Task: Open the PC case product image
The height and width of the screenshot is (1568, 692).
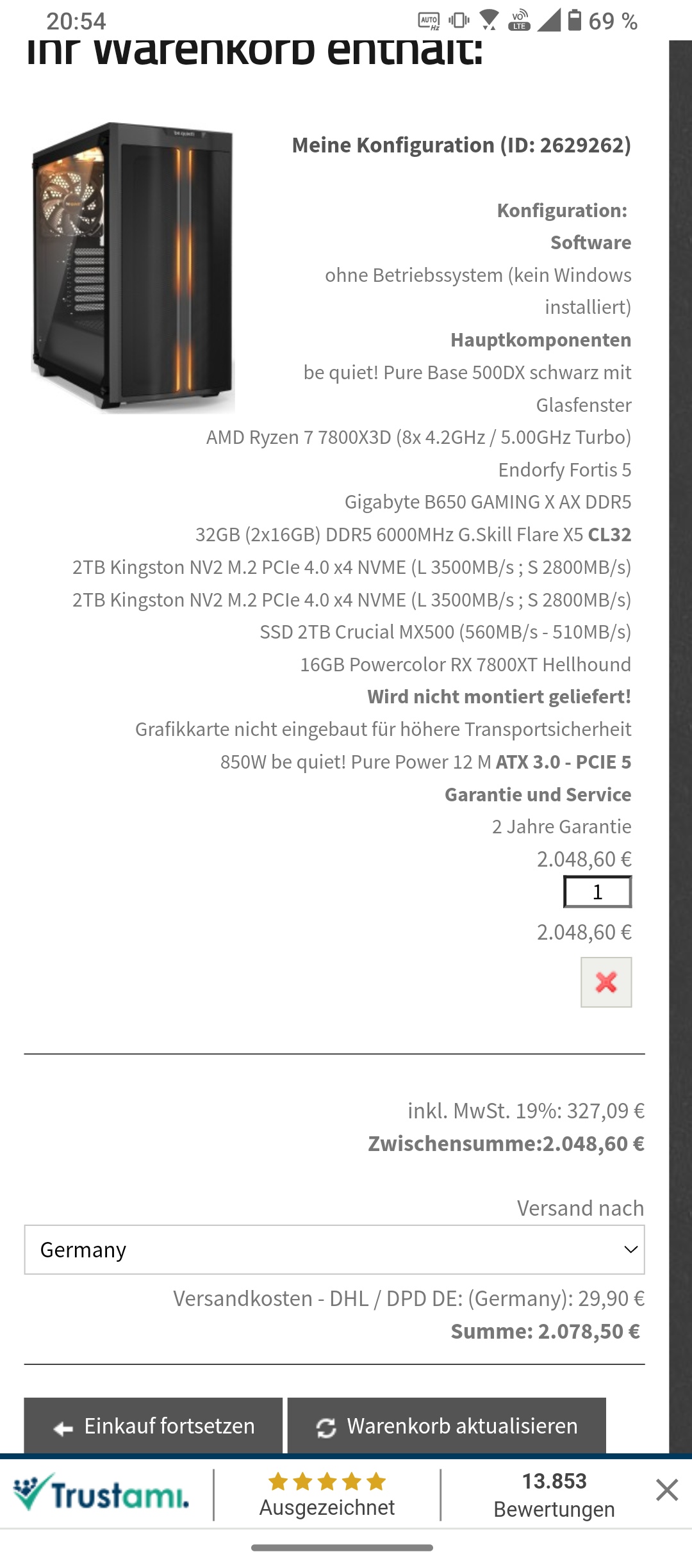Action: pos(133,267)
